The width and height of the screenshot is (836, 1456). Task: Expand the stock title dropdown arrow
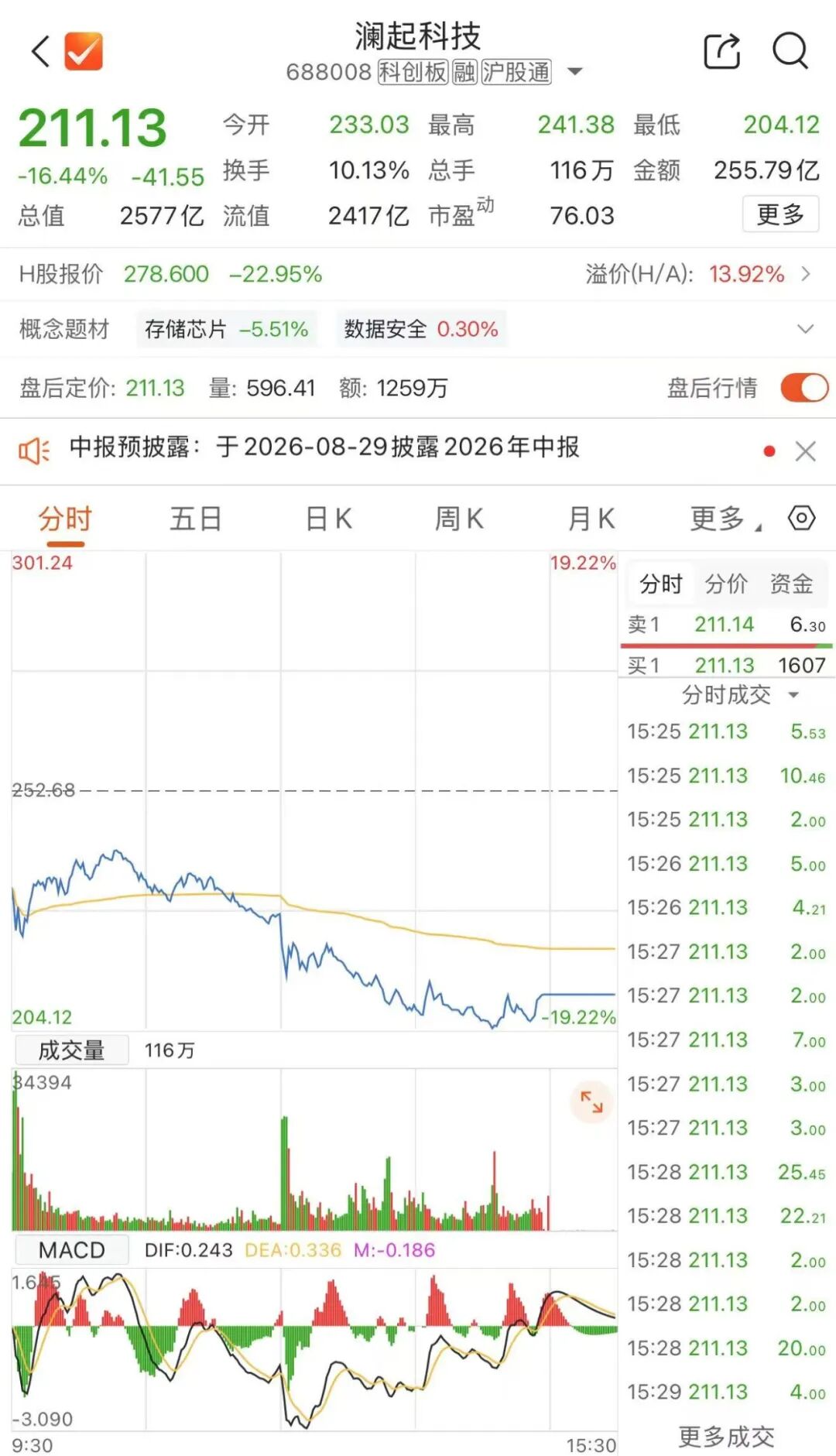click(575, 72)
